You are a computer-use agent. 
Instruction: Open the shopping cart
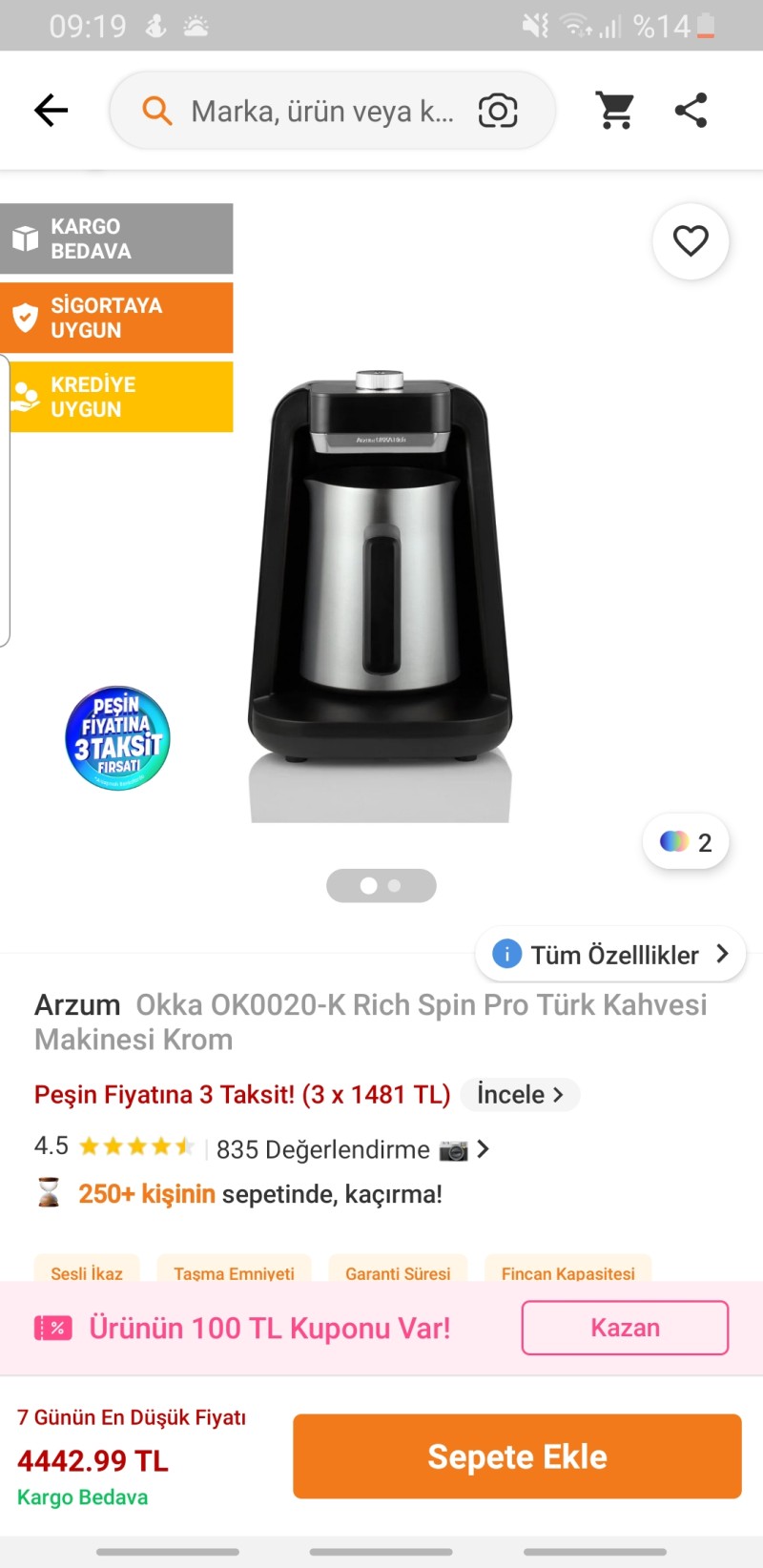(x=615, y=111)
